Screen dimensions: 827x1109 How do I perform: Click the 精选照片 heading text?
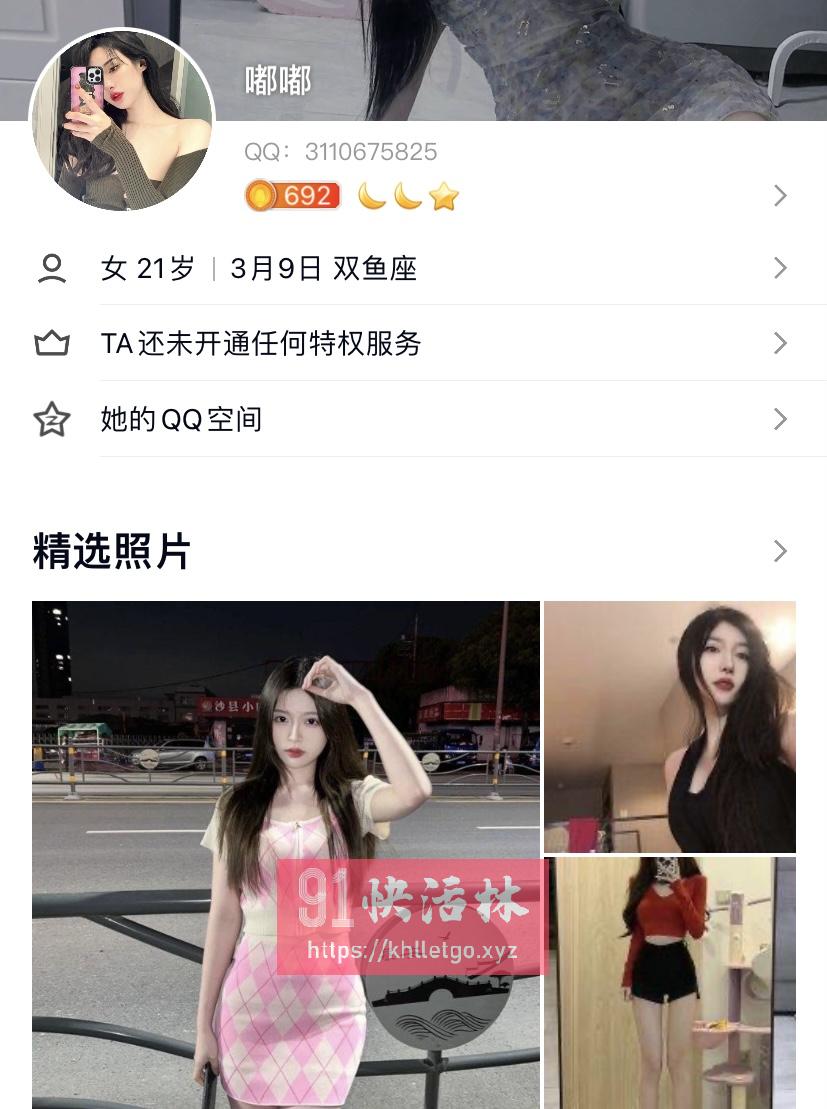click(x=110, y=551)
